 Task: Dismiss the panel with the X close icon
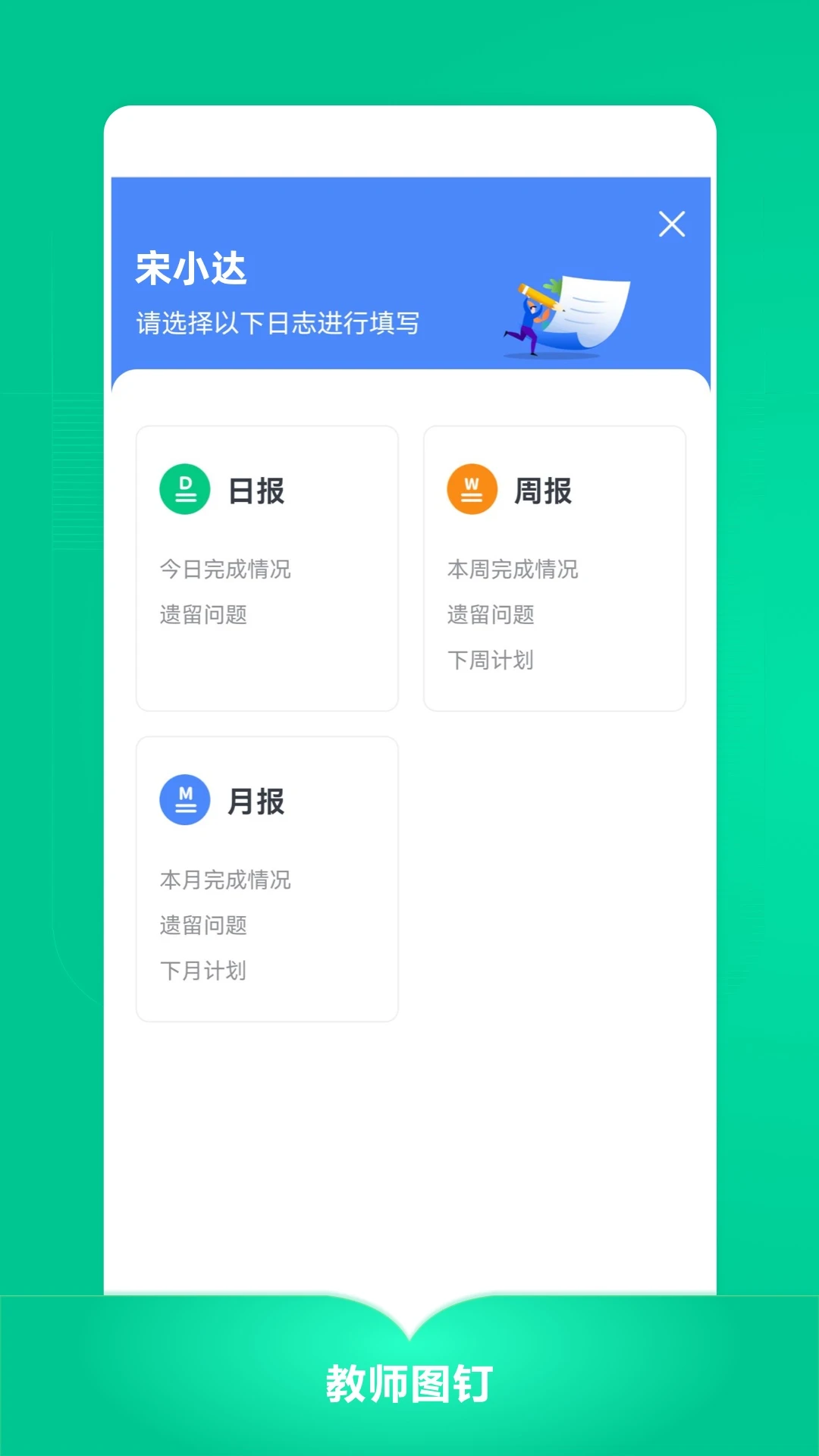672,224
